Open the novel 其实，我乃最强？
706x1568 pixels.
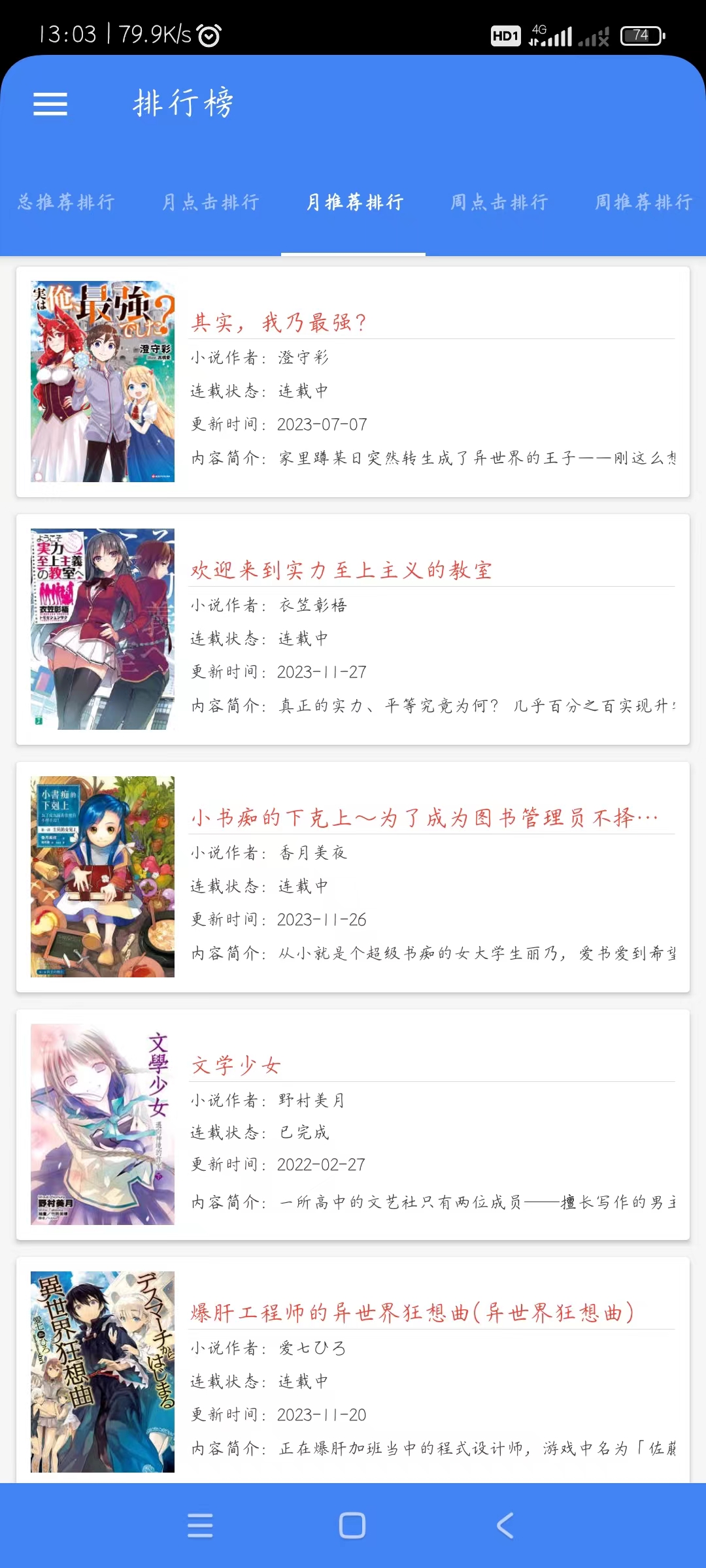click(353, 382)
